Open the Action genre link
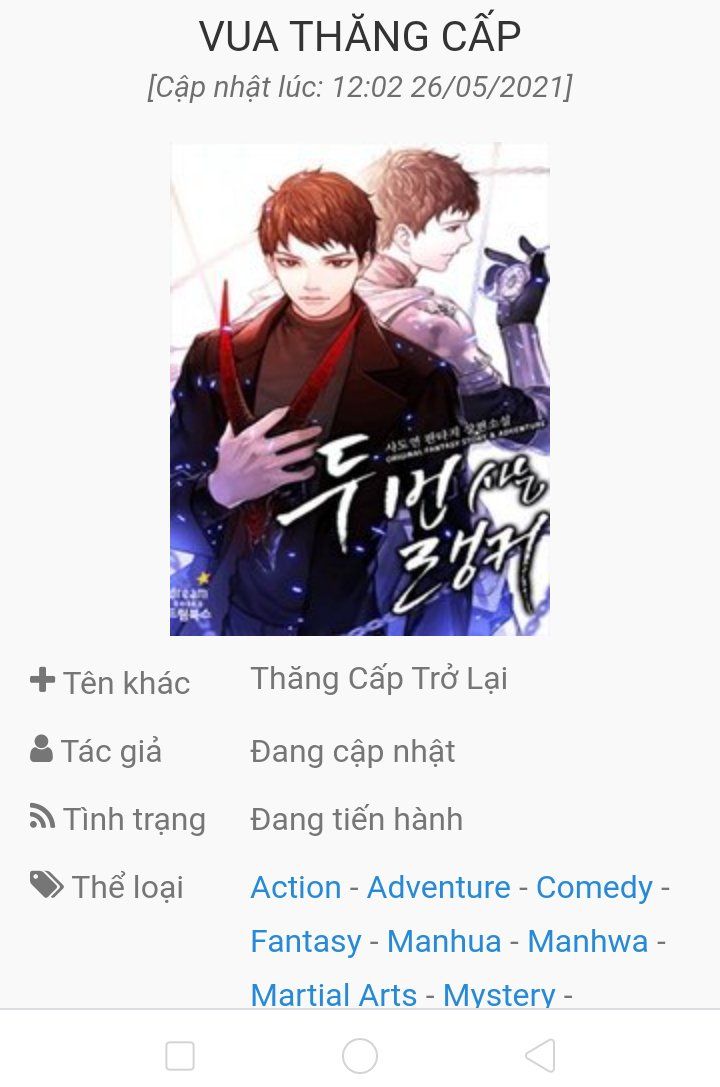This screenshot has height=1087, width=720. (295, 887)
